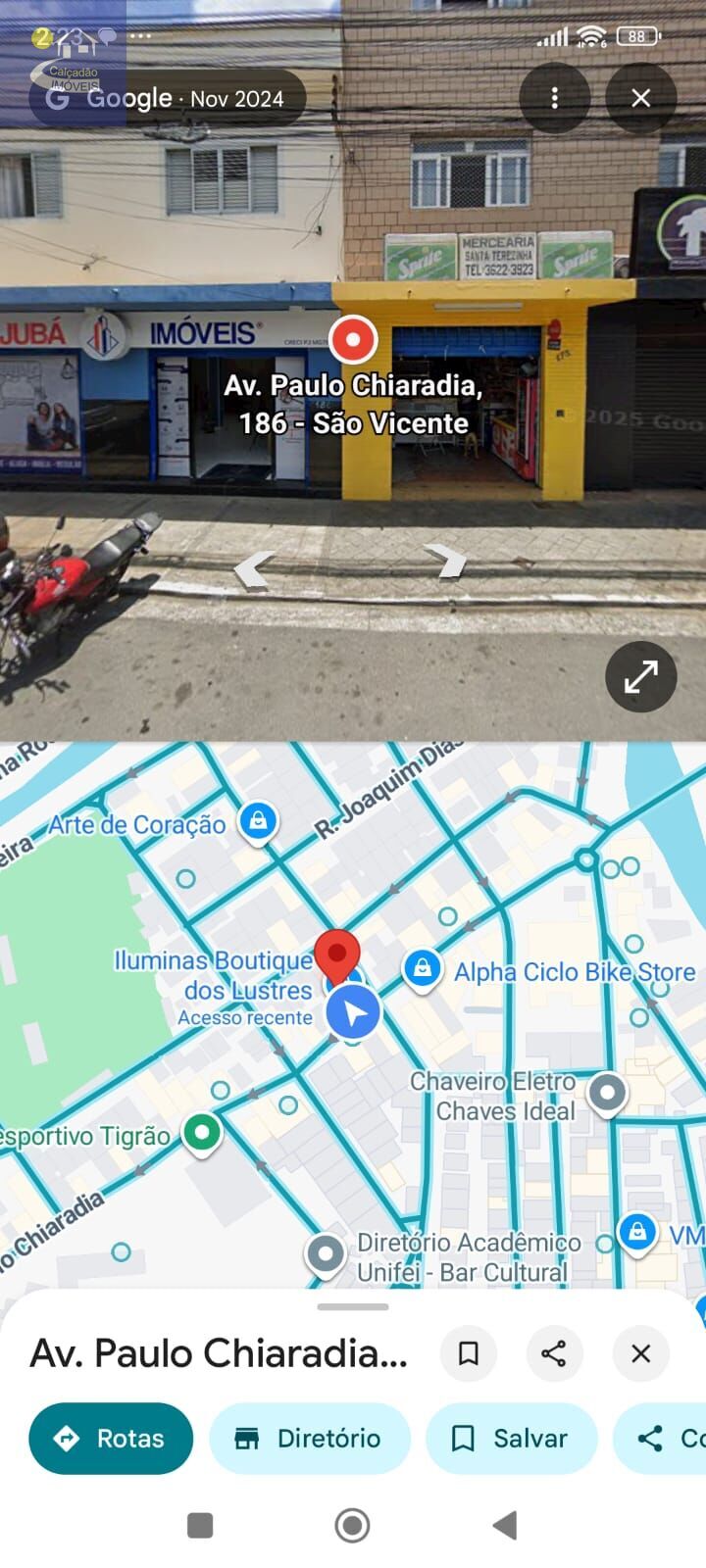View Chaveiro Eletro Chaves Ideal map marker
Viewport: 706px width, 1568px height.
click(607, 1092)
